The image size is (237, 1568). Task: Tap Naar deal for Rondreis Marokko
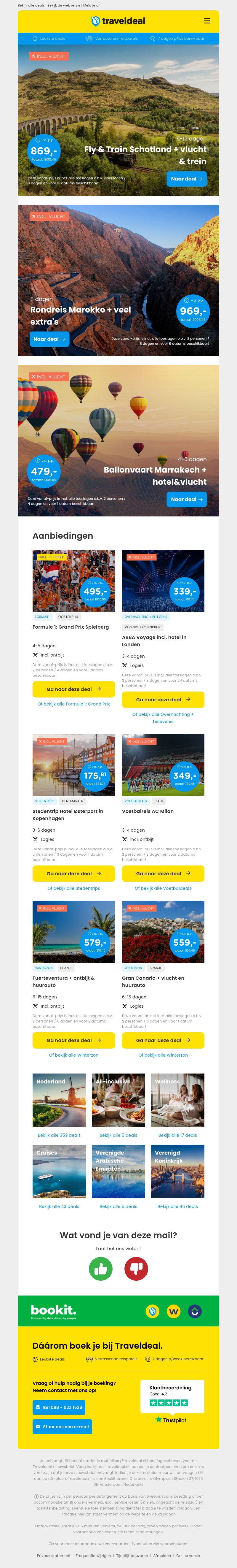pyautogui.click(x=49, y=339)
